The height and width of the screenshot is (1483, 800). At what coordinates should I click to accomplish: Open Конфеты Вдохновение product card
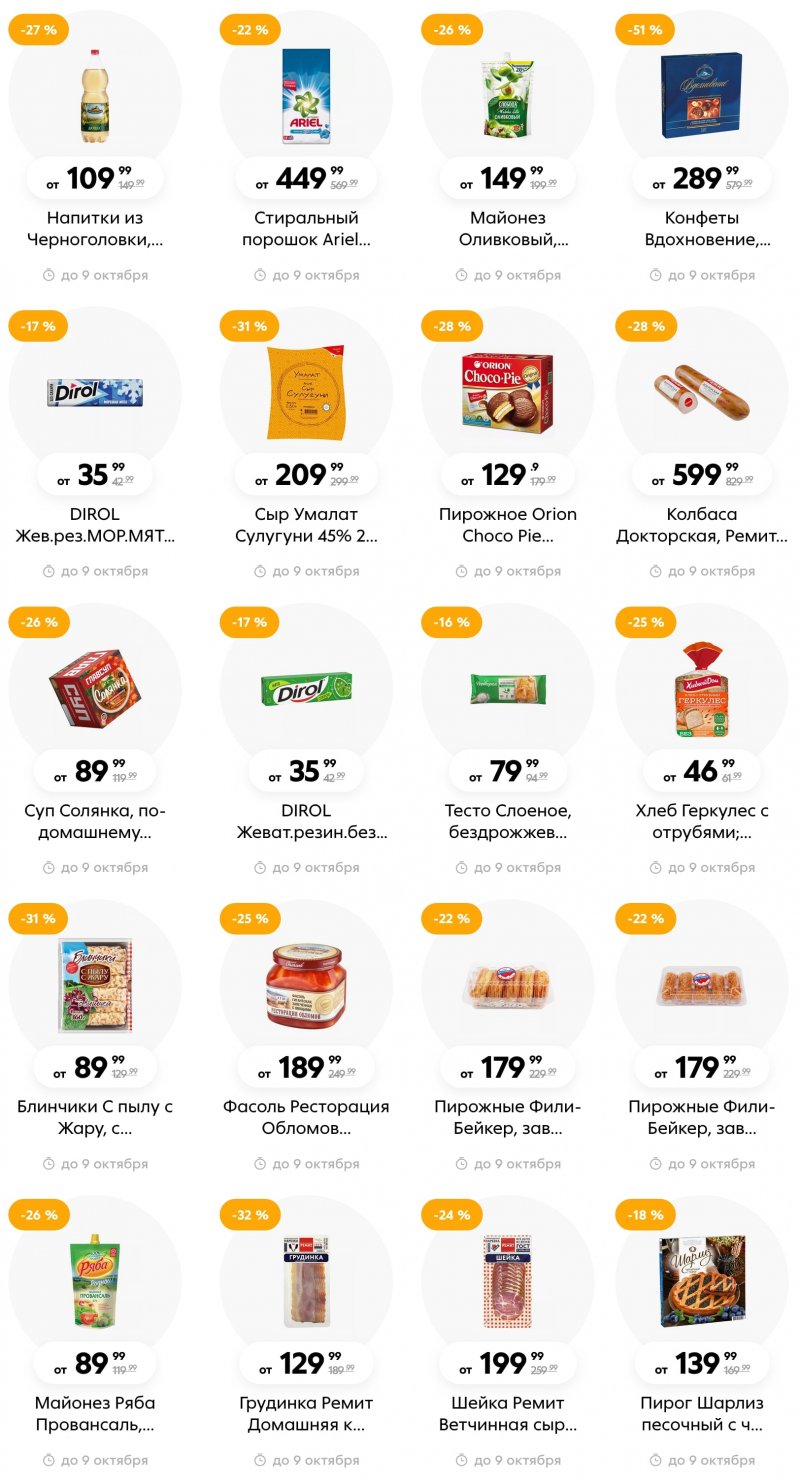pyautogui.click(x=702, y=229)
